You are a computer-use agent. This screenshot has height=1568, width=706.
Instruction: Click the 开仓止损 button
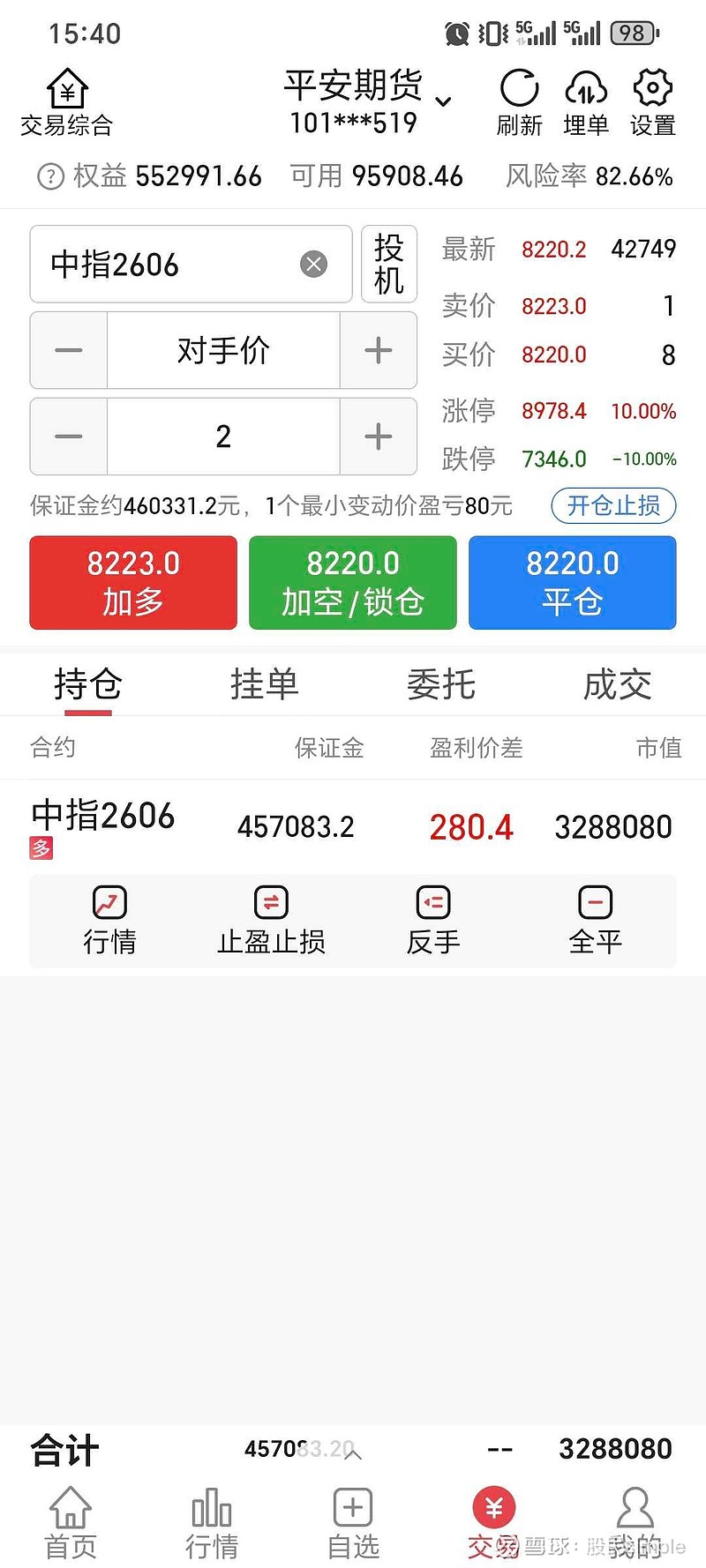point(613,506)
